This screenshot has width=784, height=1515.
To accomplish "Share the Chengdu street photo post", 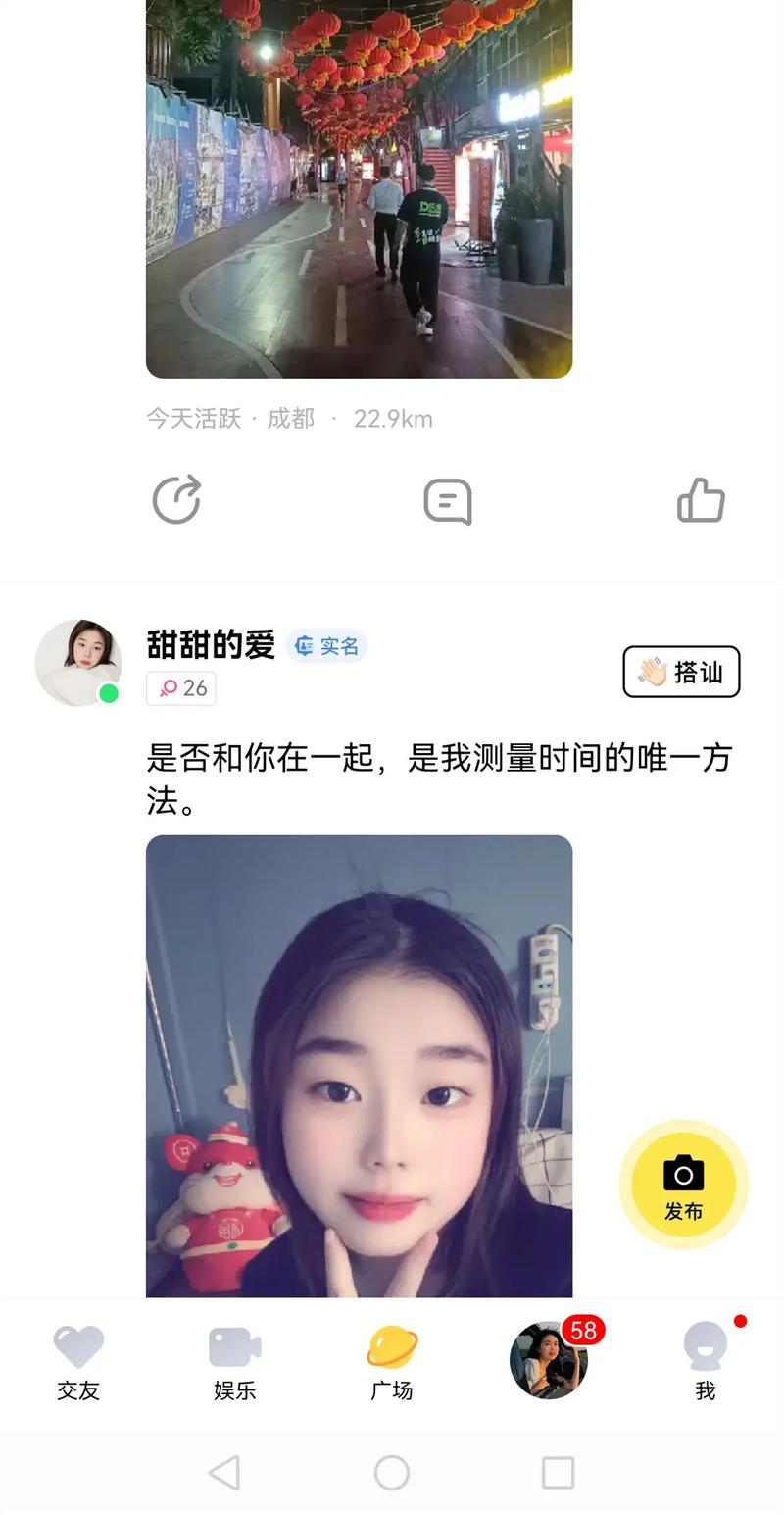I will click(x=177, y=500).
